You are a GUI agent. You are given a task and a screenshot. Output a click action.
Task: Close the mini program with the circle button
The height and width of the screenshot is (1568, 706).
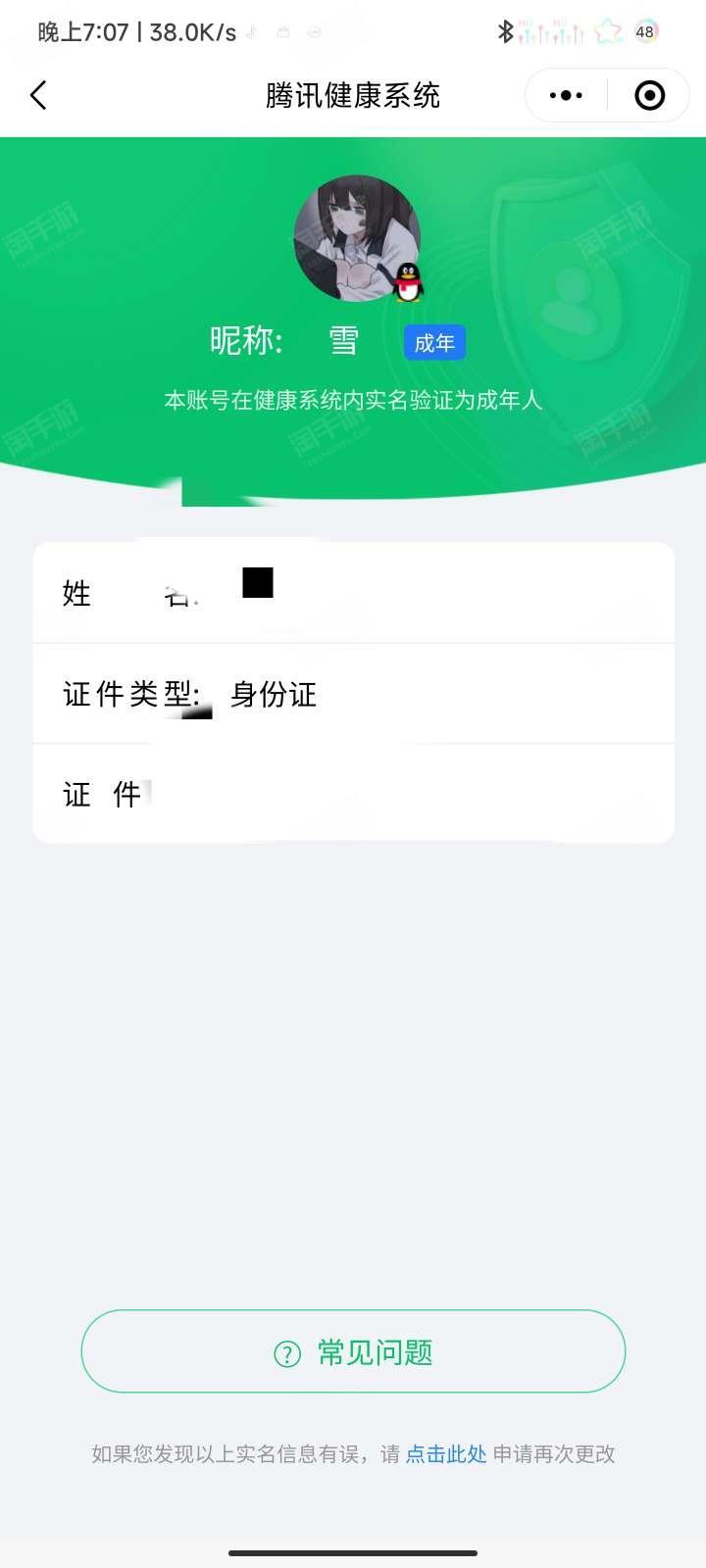coord(649,95)
